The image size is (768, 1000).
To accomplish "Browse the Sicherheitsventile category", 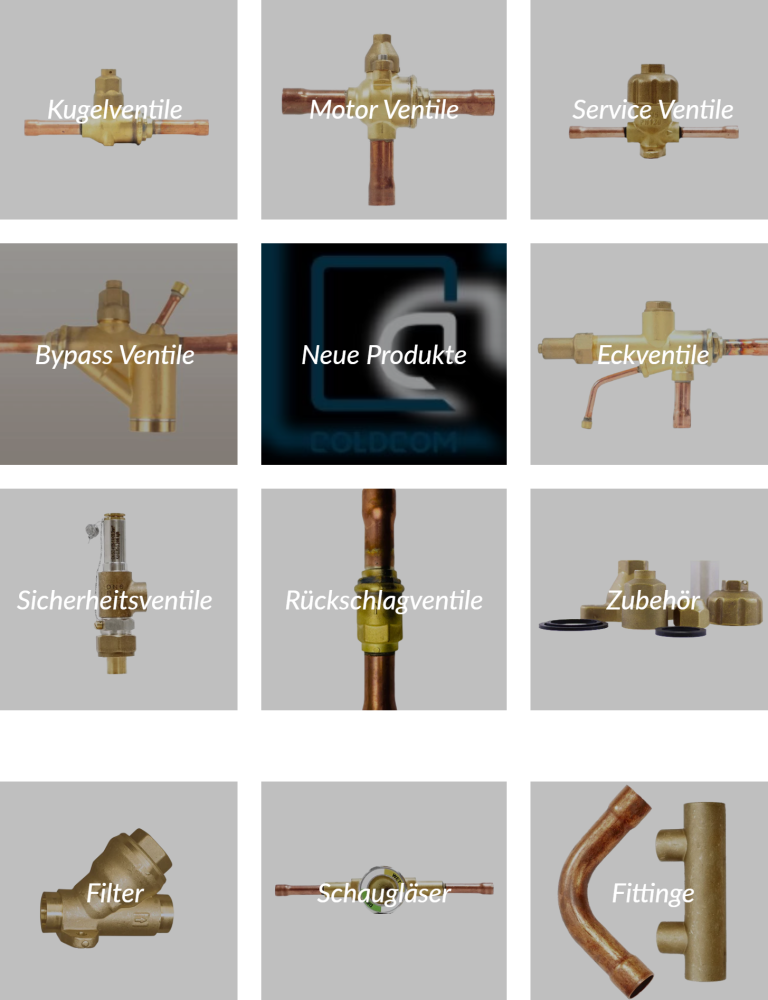I will [x=116, y=600].
